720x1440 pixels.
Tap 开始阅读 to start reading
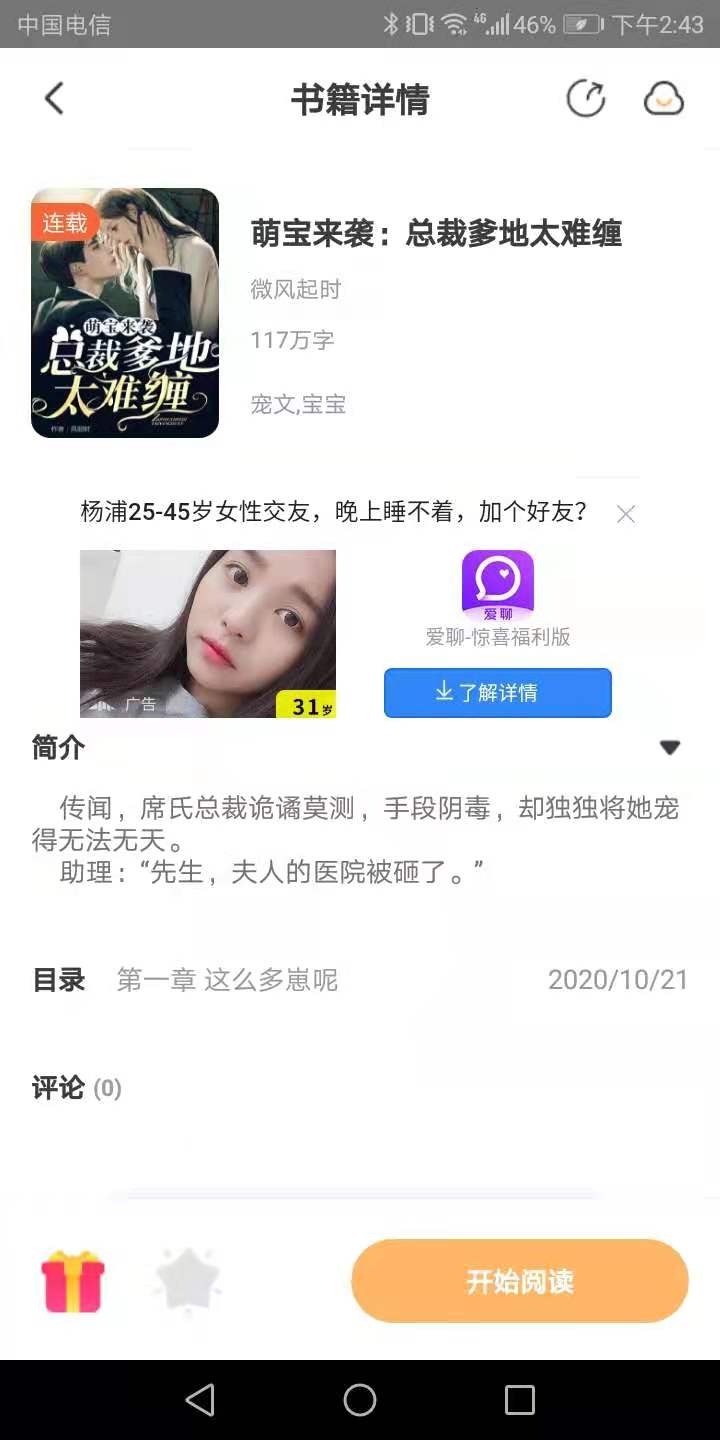[x=519, y=1281]
